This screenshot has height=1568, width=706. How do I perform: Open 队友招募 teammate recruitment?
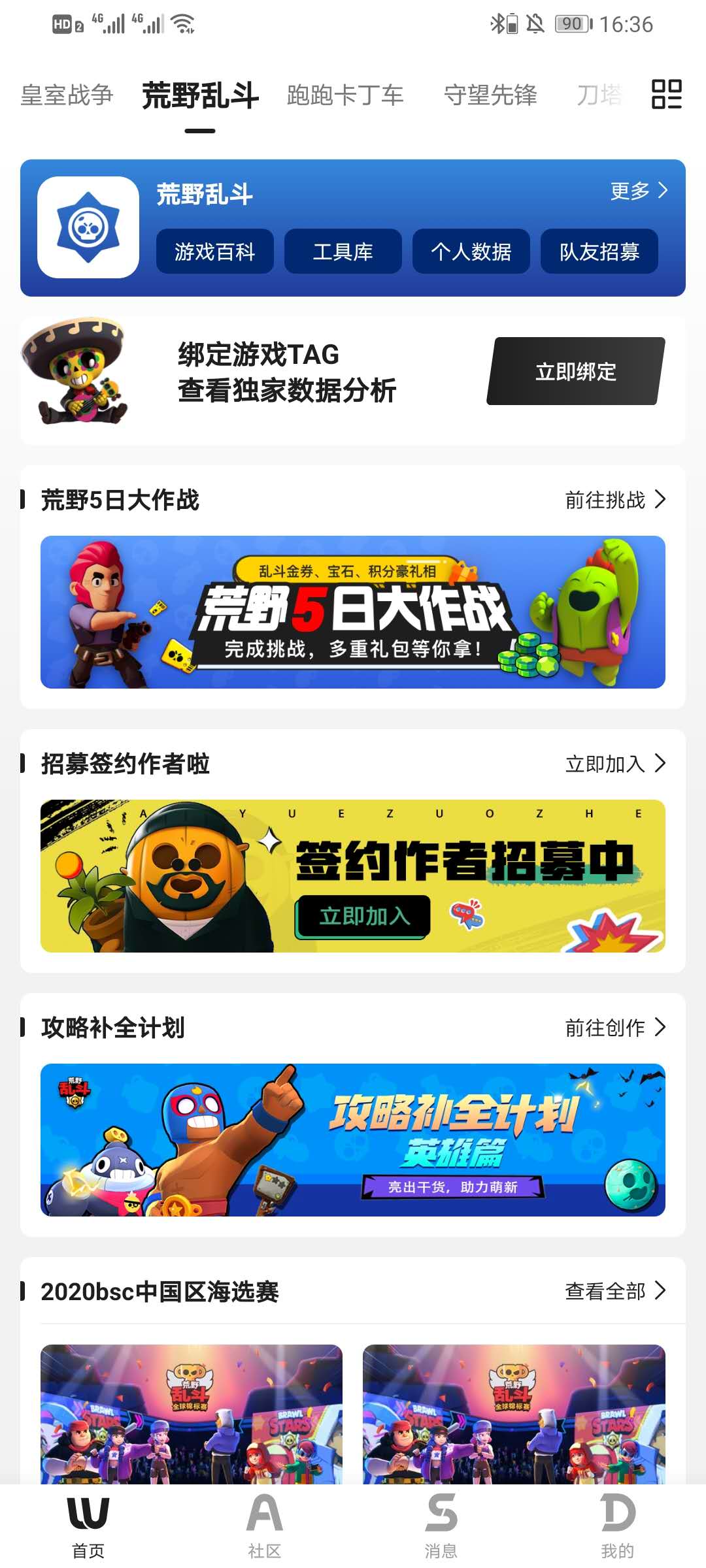[599, 252]
